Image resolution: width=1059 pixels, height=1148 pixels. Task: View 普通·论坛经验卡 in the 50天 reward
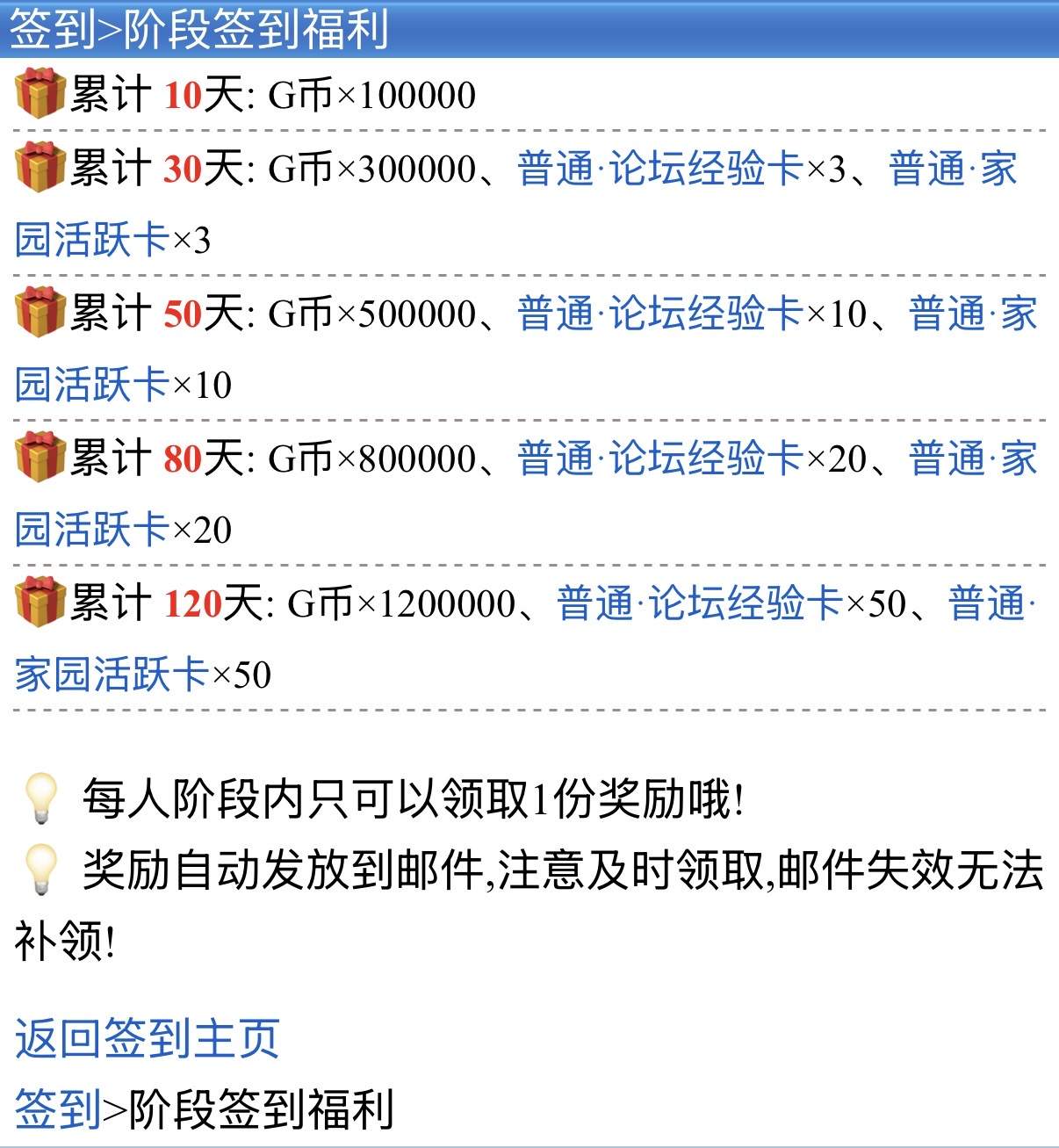click(660, 314)
